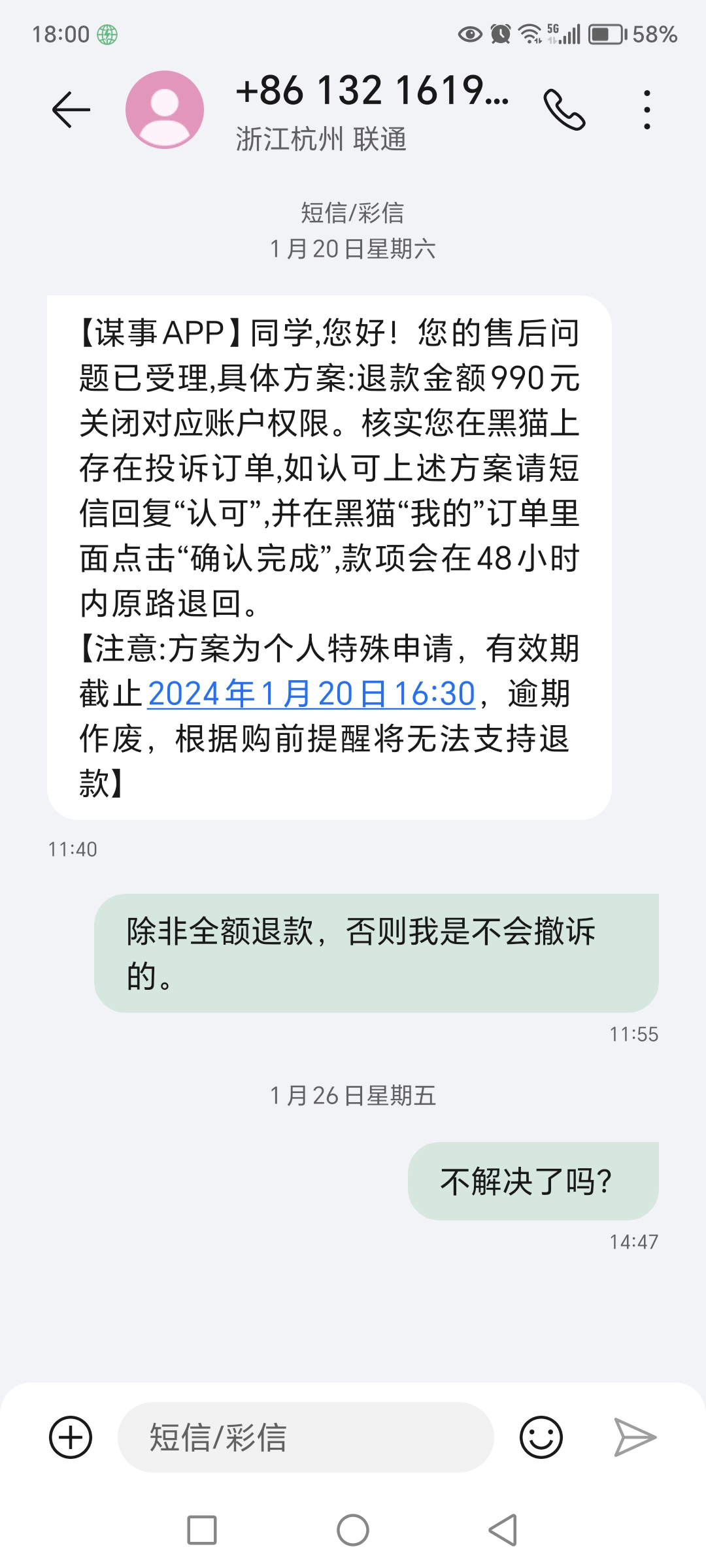Image resolution: width=706 pixels, height=1568 pixels.
Task: Open the plus attachment menu
Action: tap(71, 1437)
